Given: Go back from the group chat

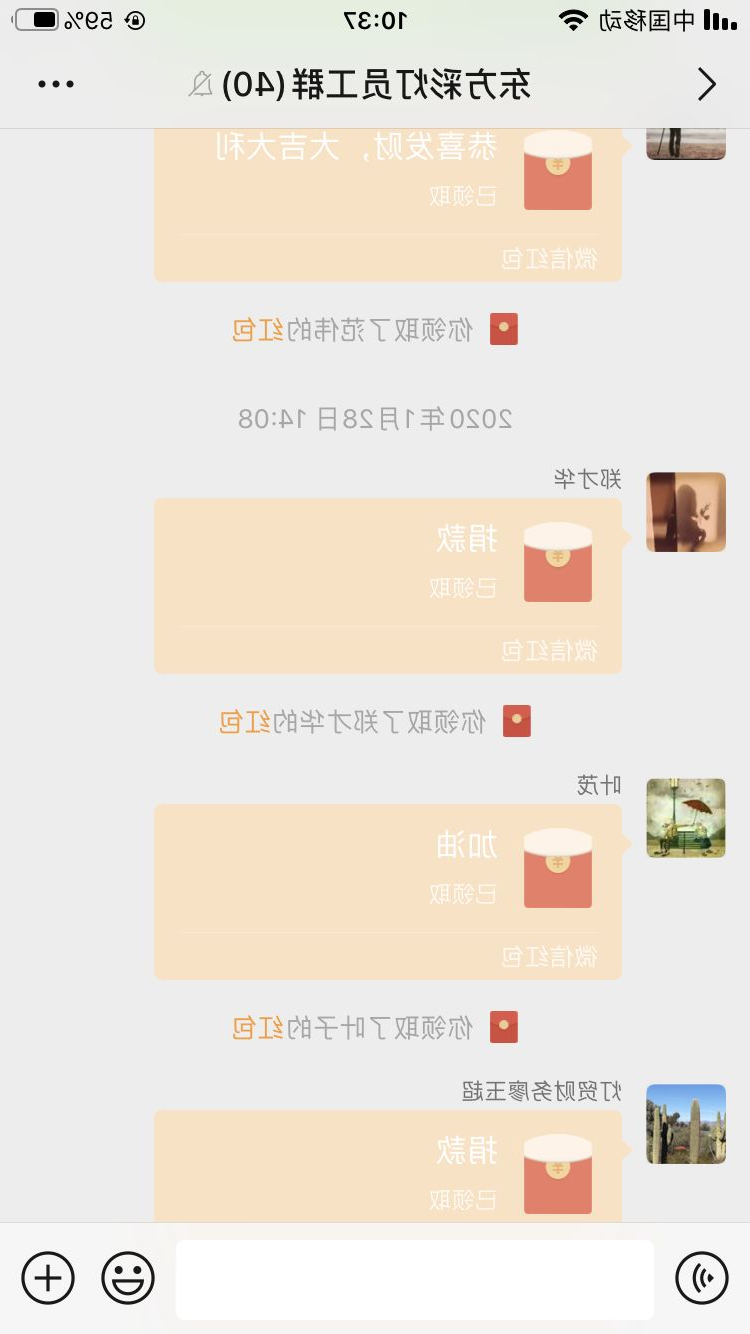Looking at the screenshot, I should point(706,85).
